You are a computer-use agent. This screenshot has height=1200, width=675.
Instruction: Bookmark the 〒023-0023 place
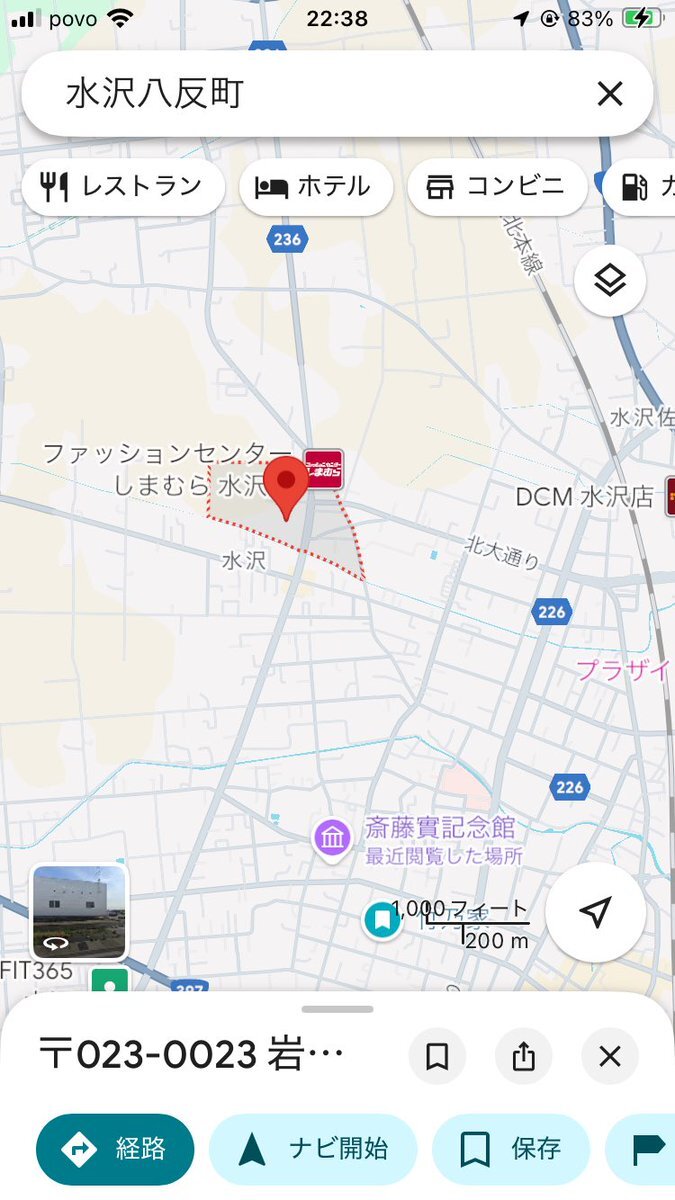437,1056
